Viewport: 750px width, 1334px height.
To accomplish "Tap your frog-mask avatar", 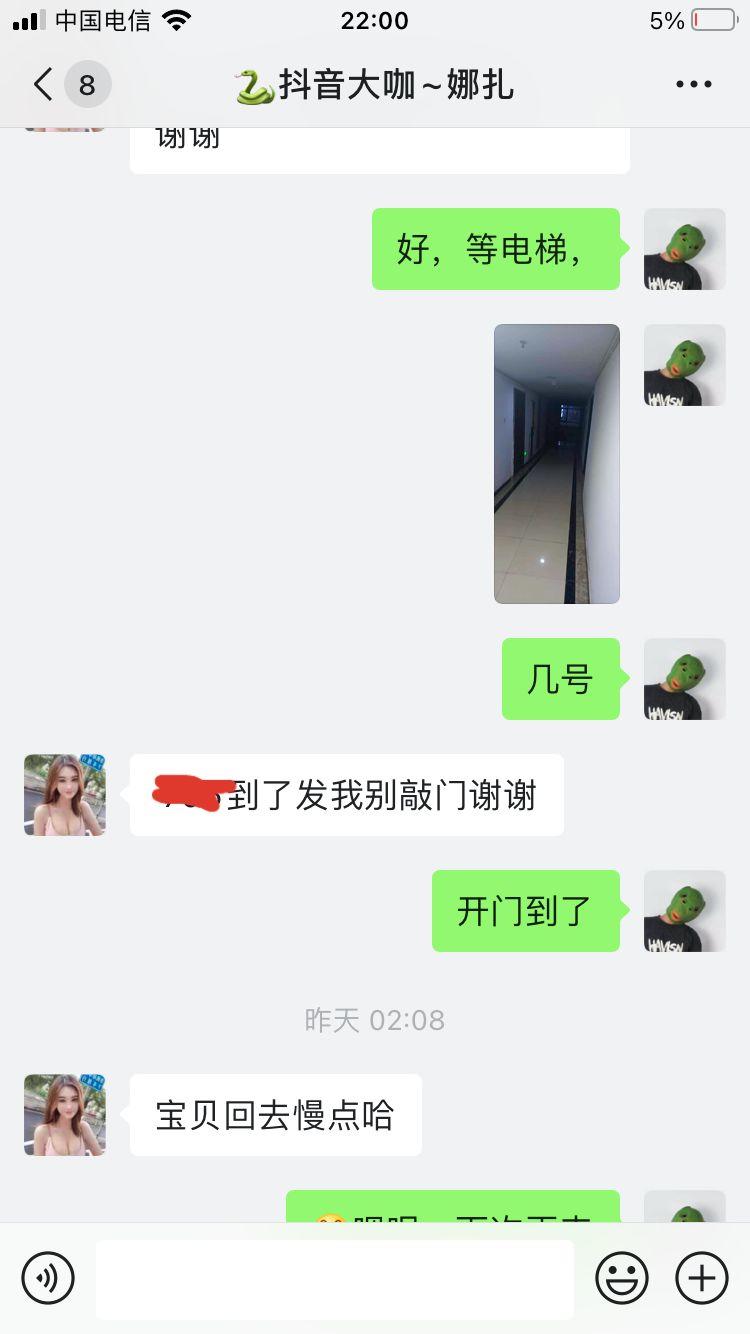I will click(684, 249).
